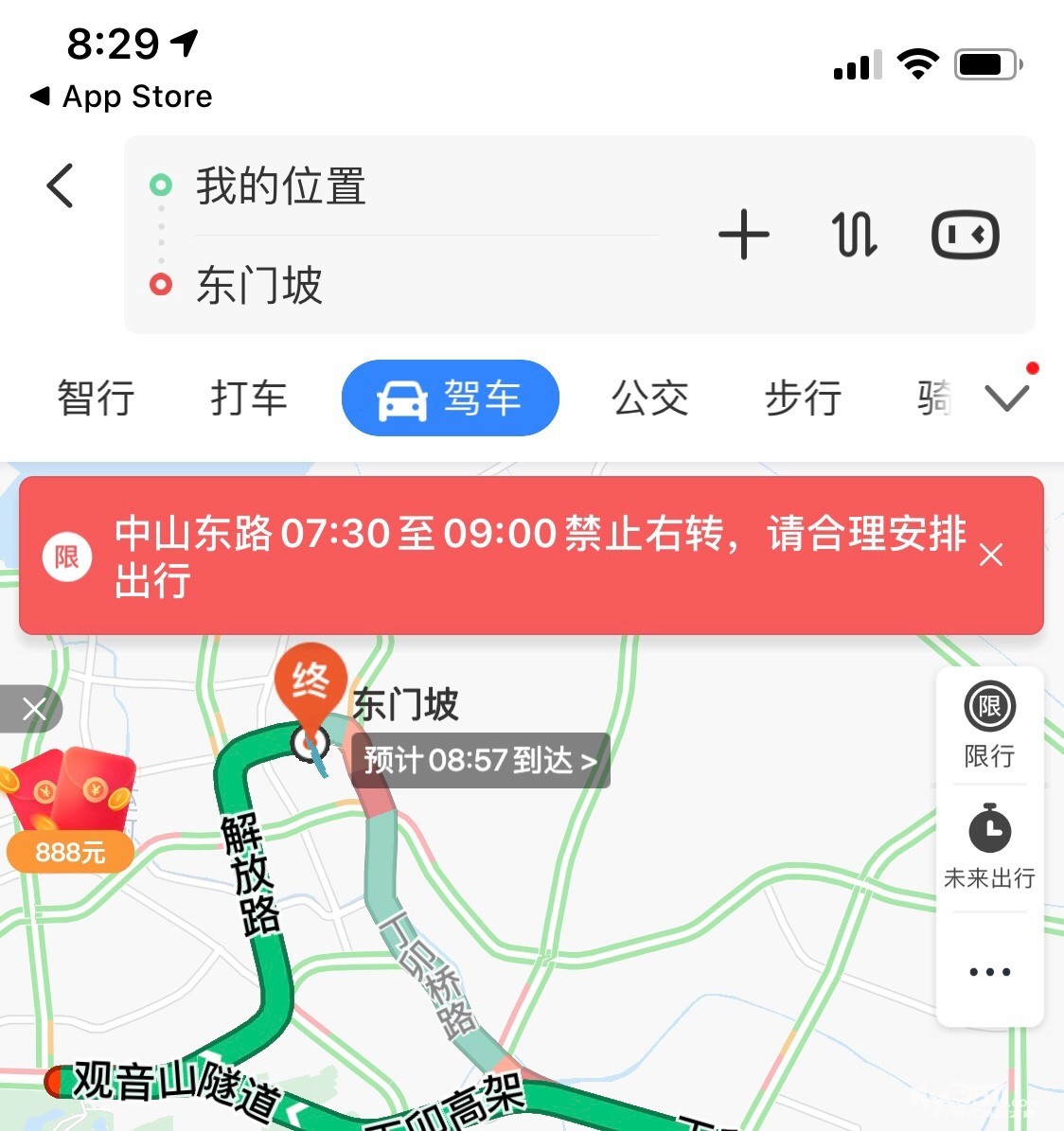Select the 驾车 driving tab
The height and width of the screenshot is (1131, 1064).
[451, 398]
